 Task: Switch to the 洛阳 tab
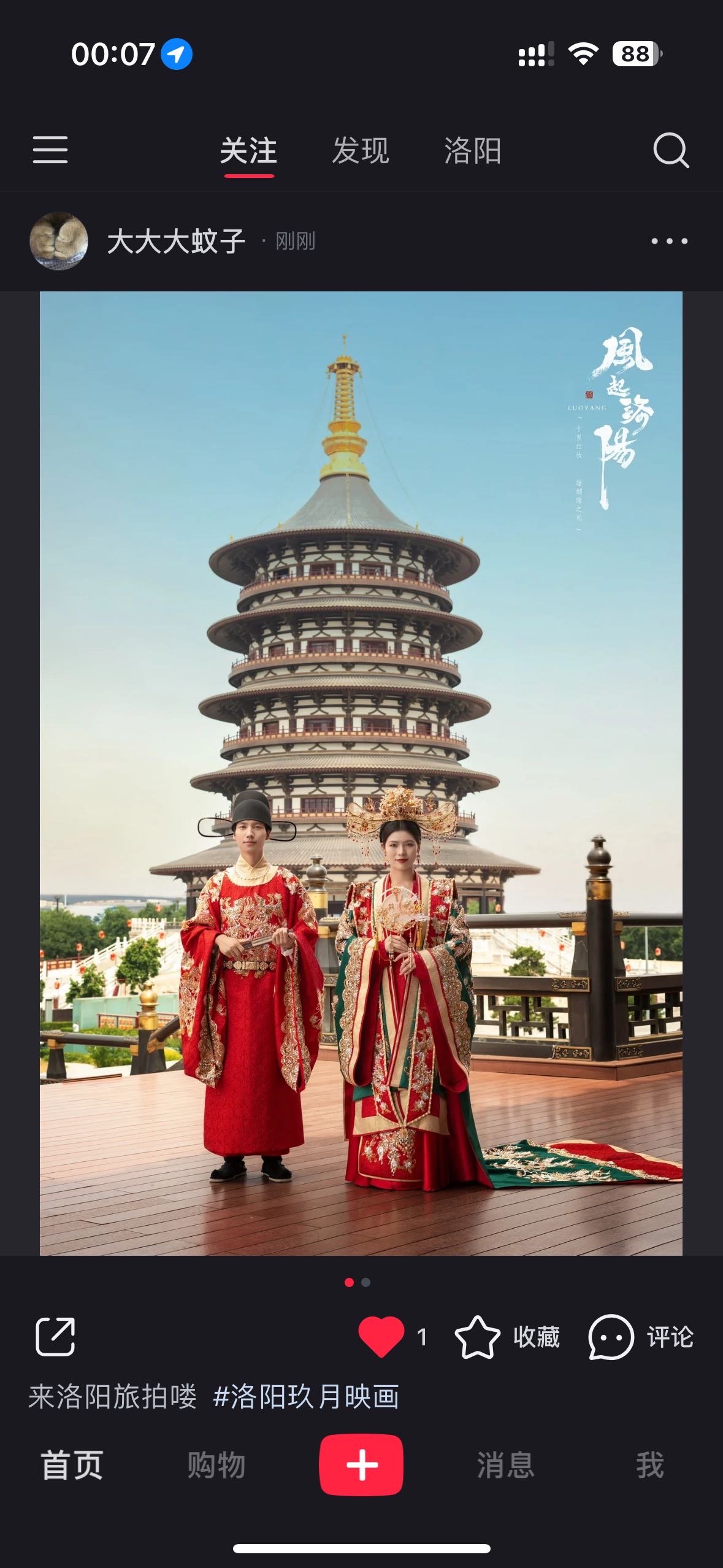coord(473,151)
